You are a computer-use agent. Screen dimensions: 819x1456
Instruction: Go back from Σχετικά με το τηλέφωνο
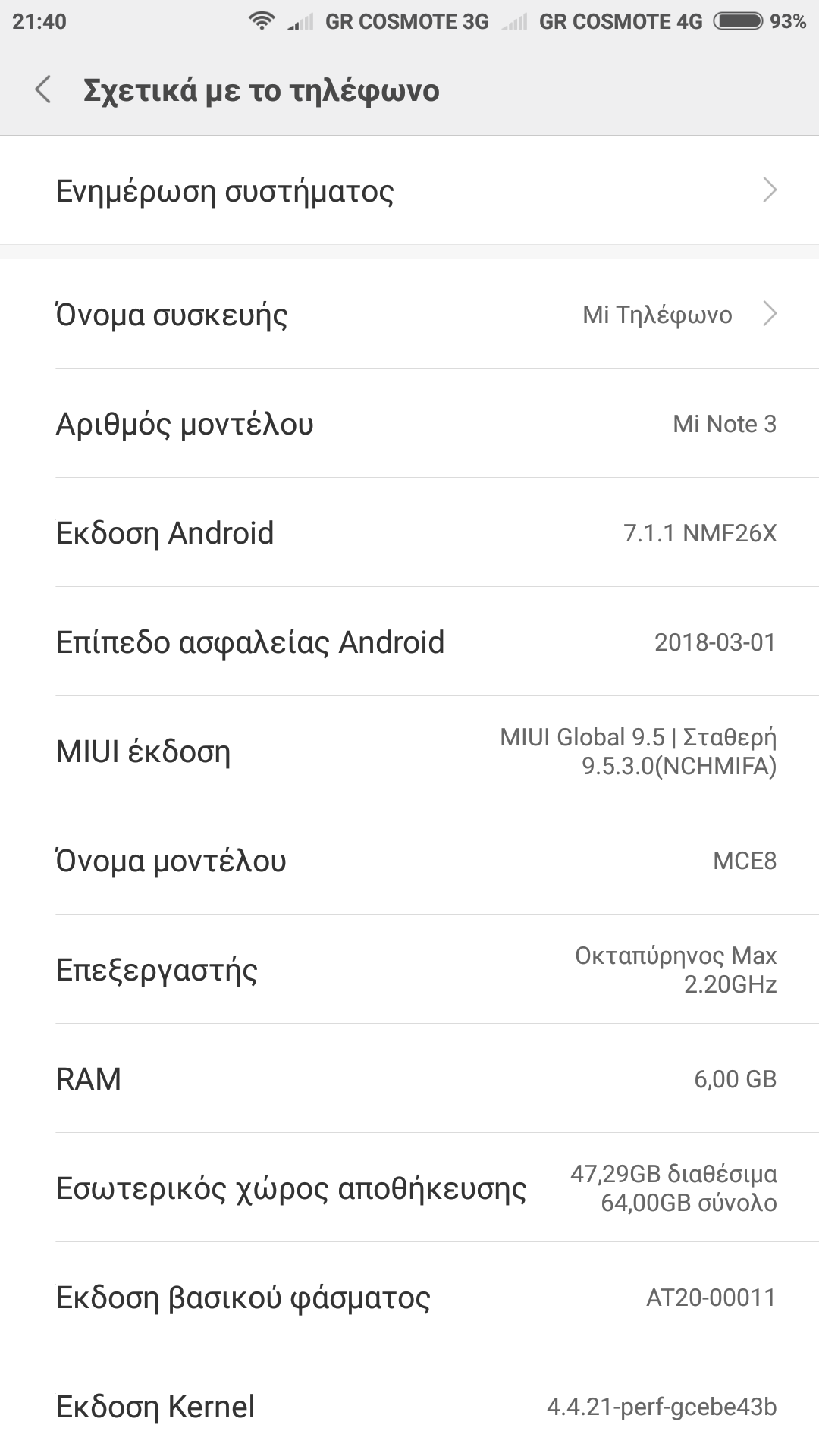click(43, 89)
